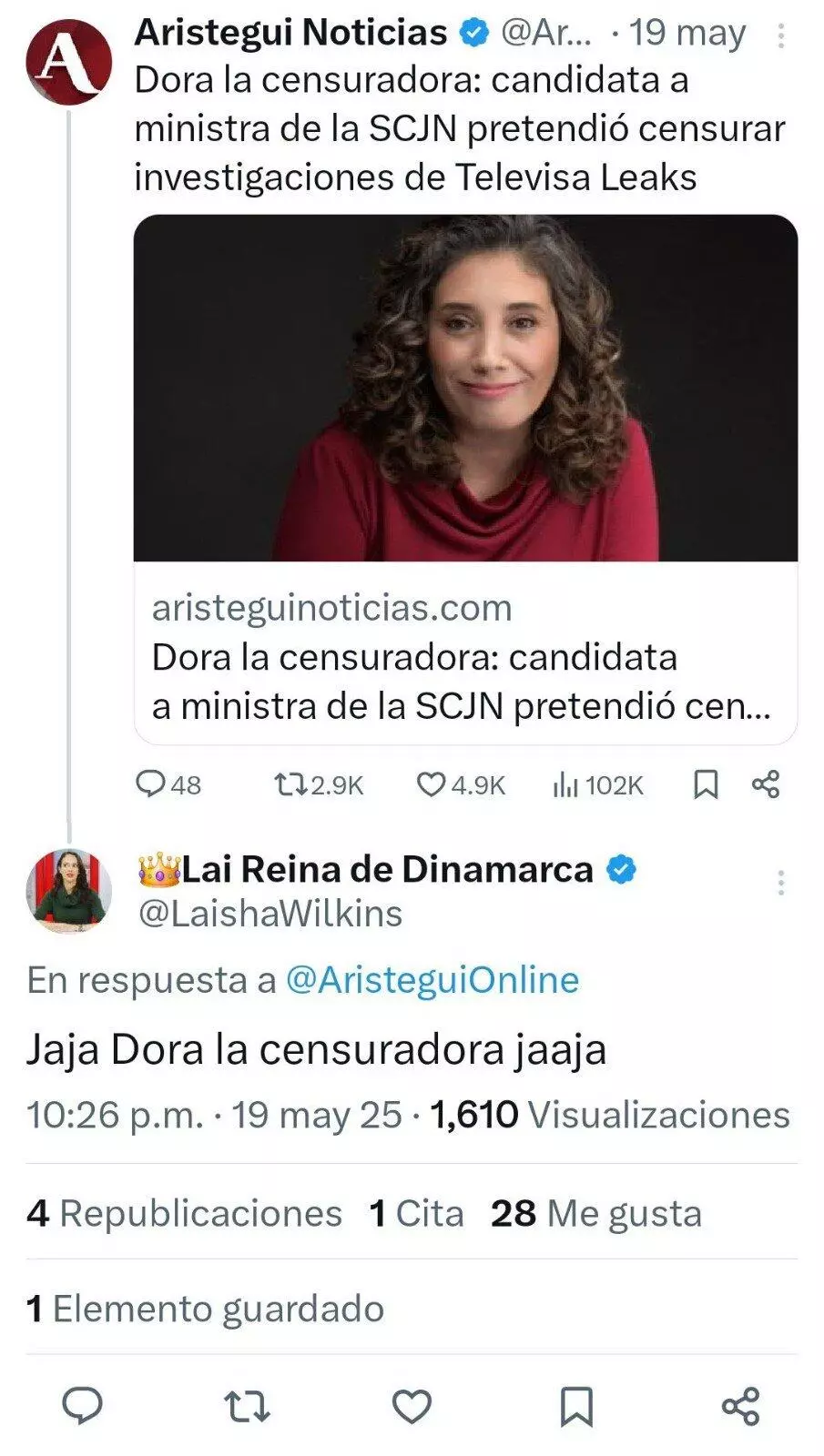Like the Aristegui tweet showing 4.9K
The image size is (824, 1456).
click(x=461, y=784)
